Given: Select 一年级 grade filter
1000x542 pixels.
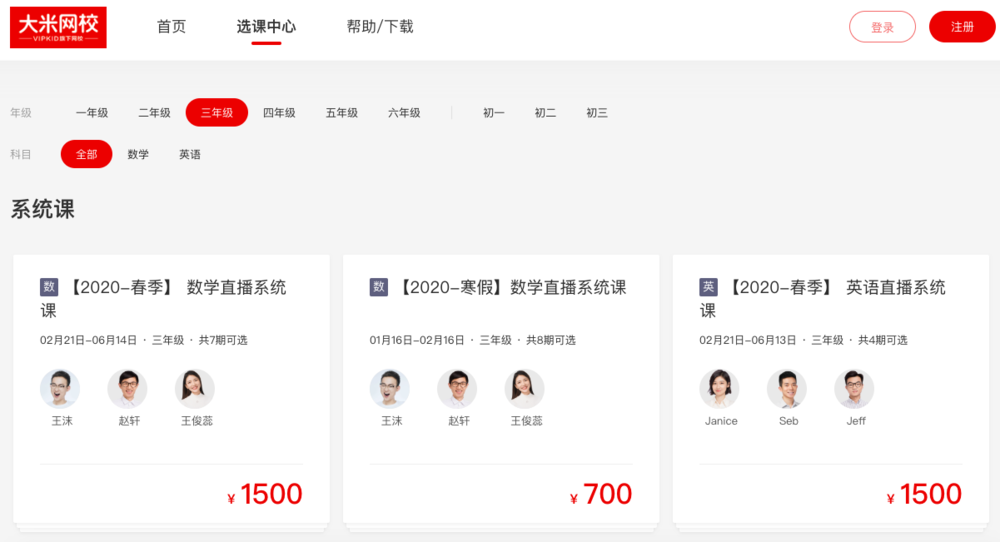Looking at the screenshot, I should pos(92,113).
